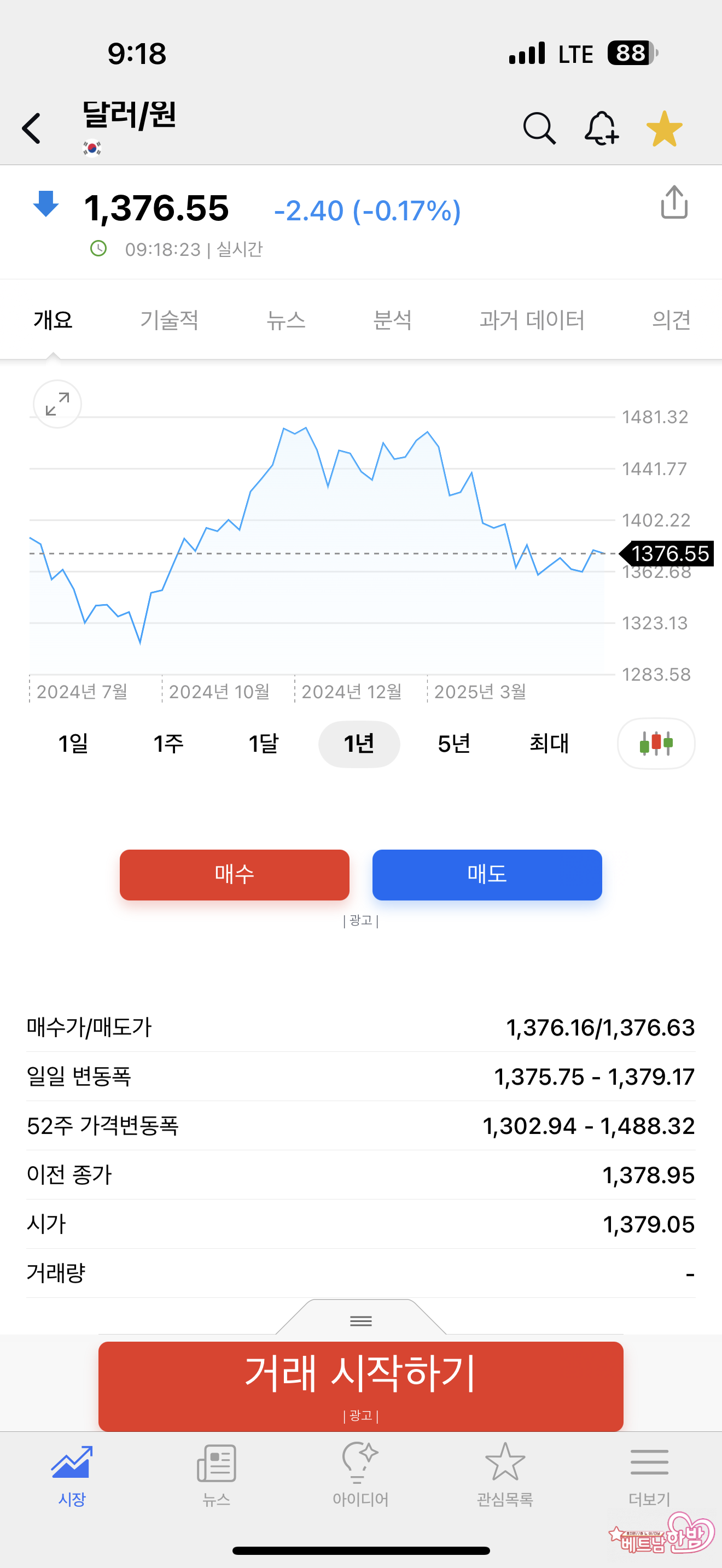Screen dimensions: 722x1568
Task: Open the 뉴스 top tab
Action: 286,320
